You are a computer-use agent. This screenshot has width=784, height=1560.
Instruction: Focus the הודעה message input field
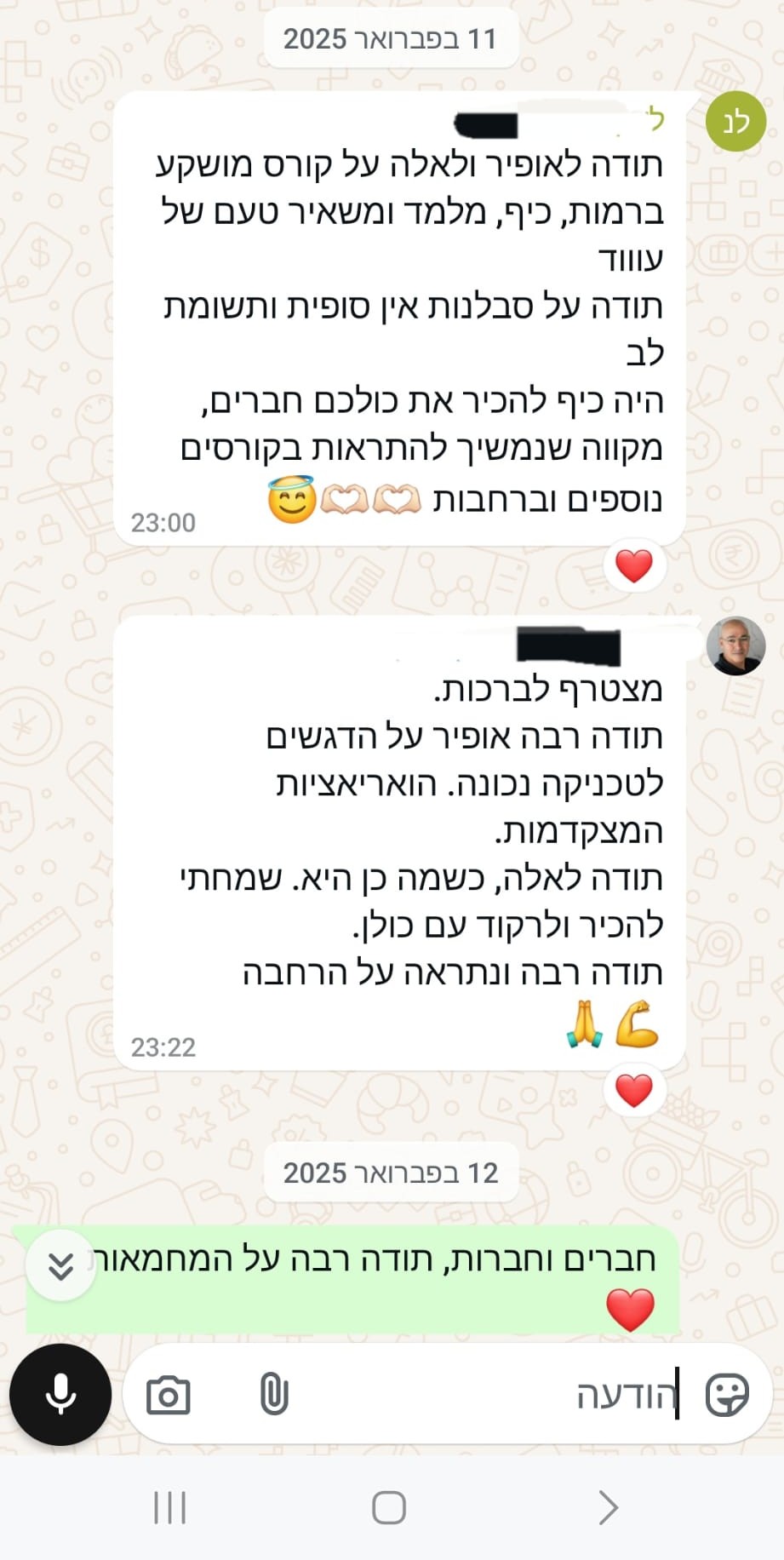click(477, 1395)
